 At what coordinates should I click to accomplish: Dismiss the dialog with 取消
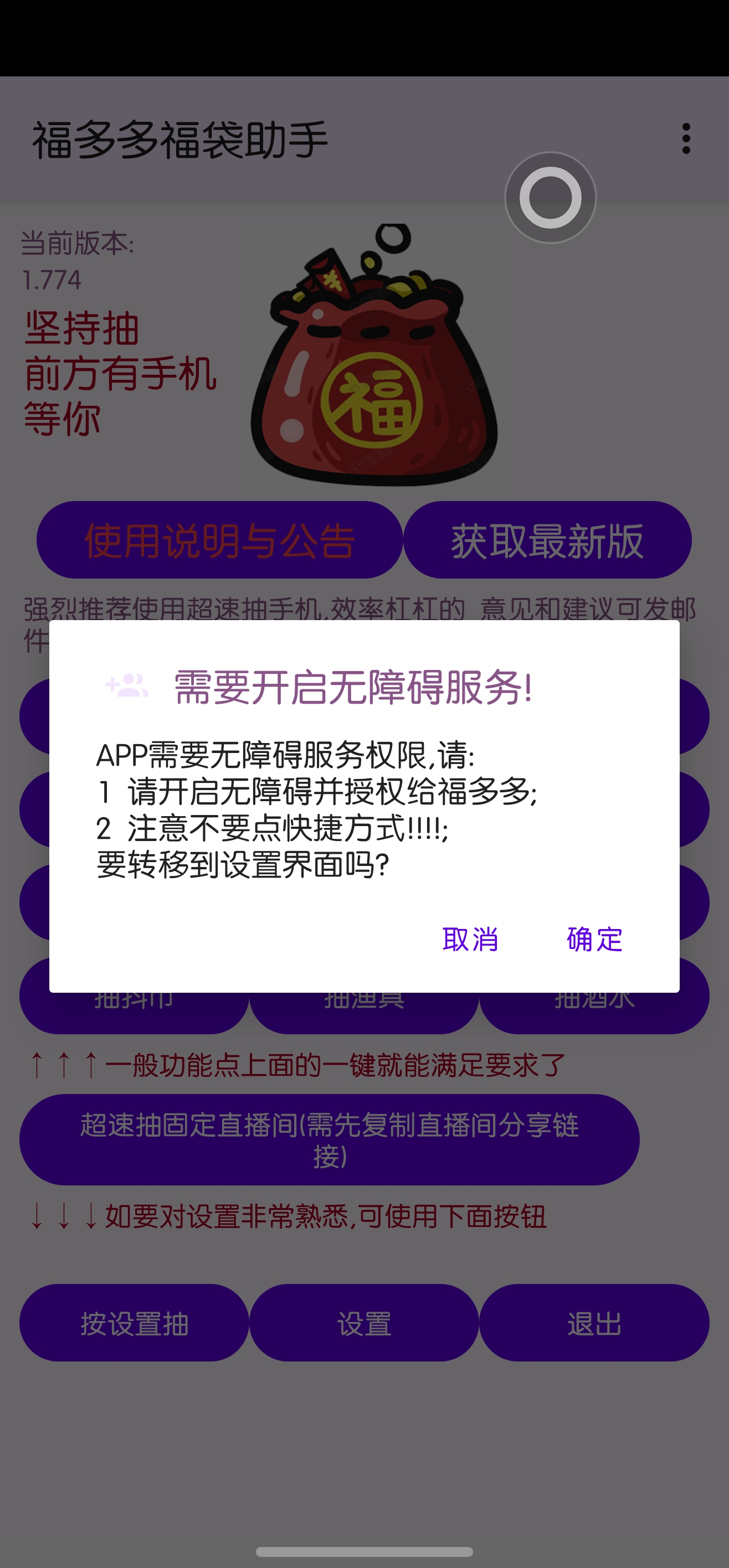point(470,939)
